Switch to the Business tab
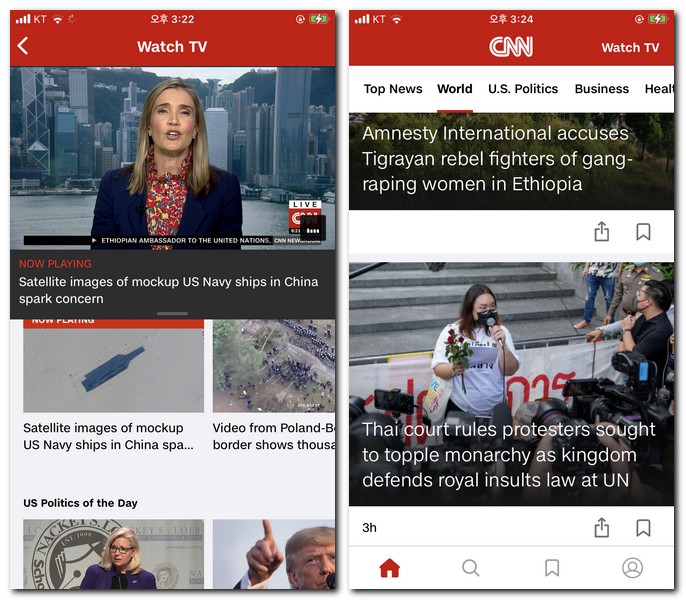Image resolution: width=686 pixels, height=600 pixels. (602, 89)
